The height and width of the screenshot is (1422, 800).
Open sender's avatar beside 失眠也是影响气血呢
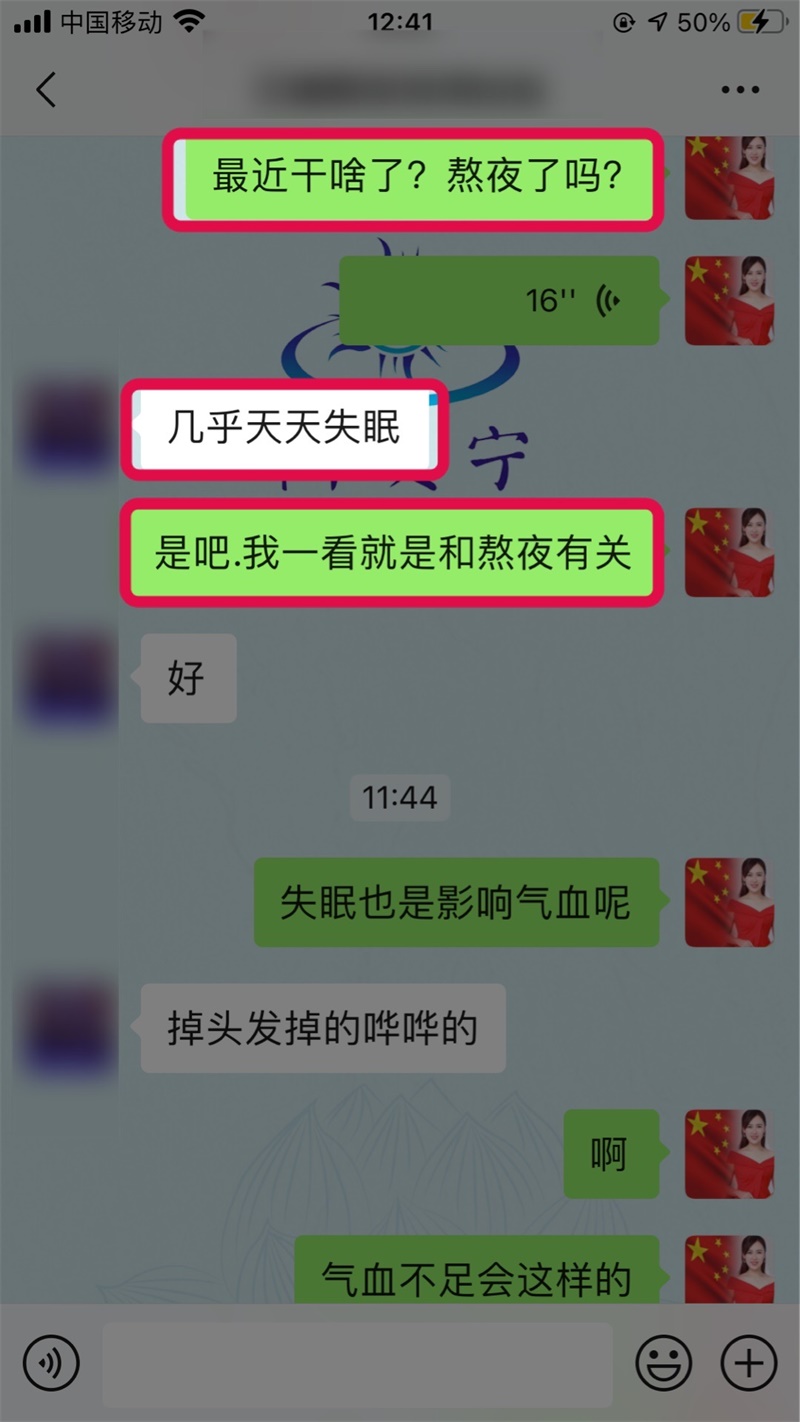pyautogui.click(x=729, y=902)
